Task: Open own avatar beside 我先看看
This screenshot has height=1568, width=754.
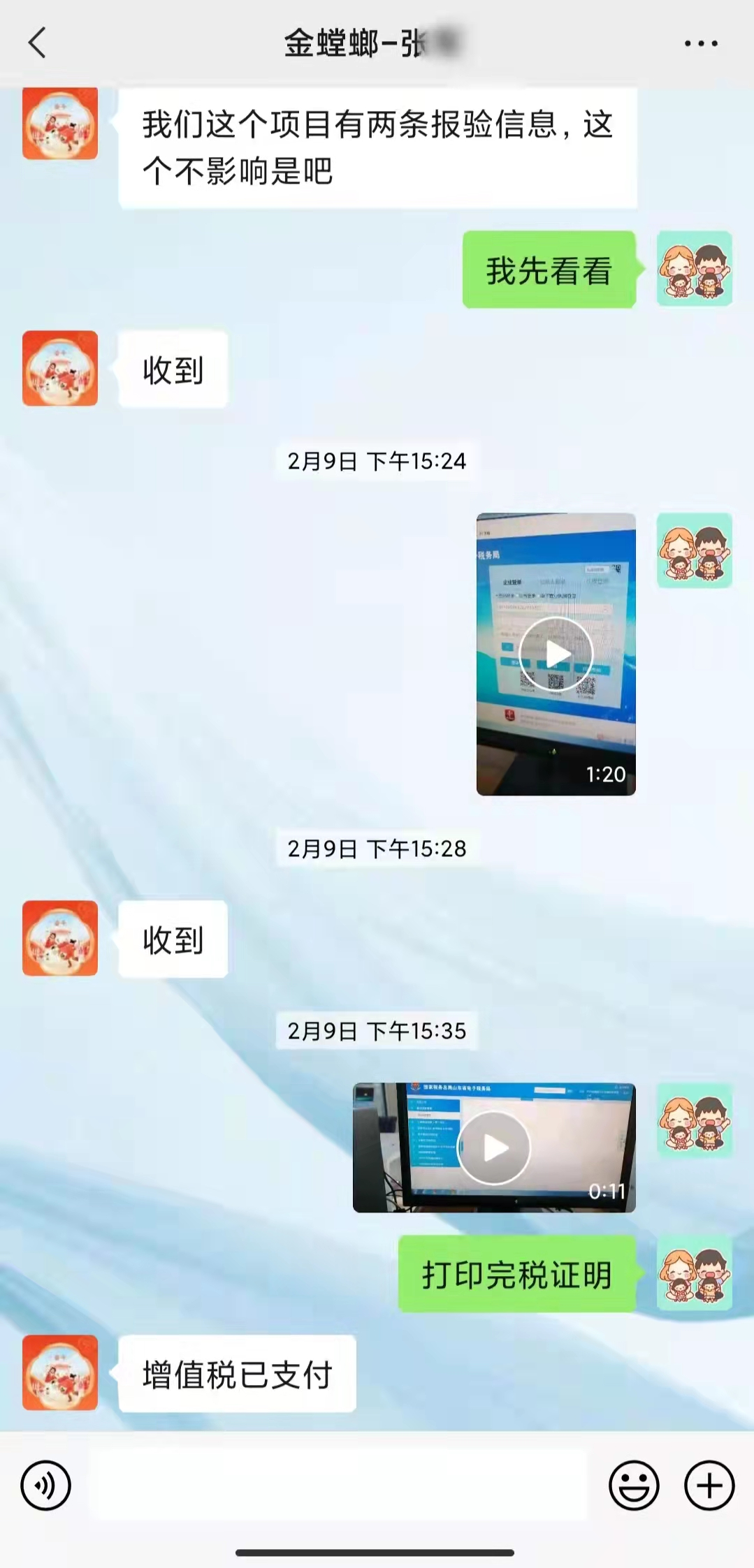Action: pyautogui.click(x=695, y=269)
